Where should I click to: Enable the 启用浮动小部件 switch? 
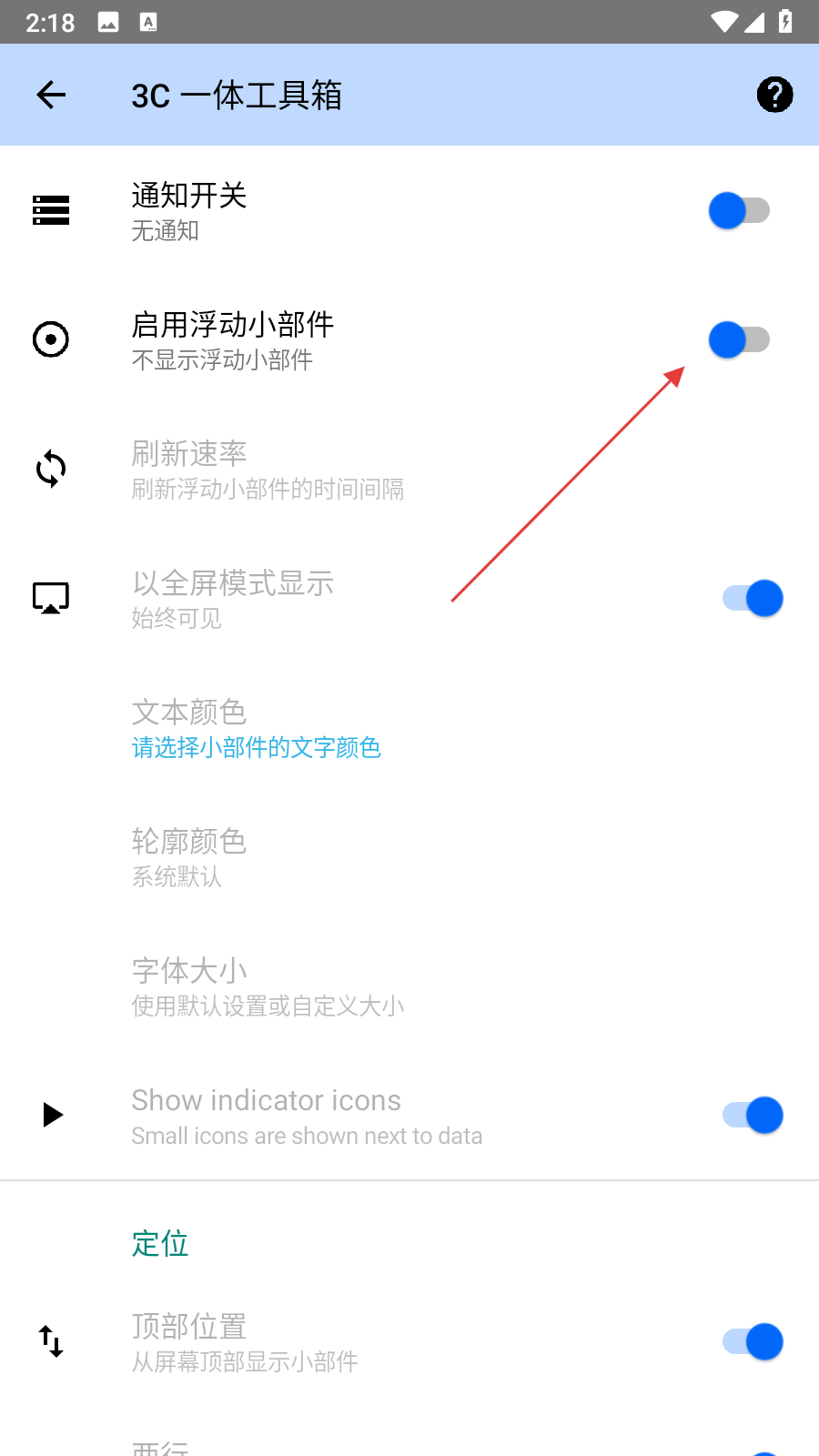[739, 340]
